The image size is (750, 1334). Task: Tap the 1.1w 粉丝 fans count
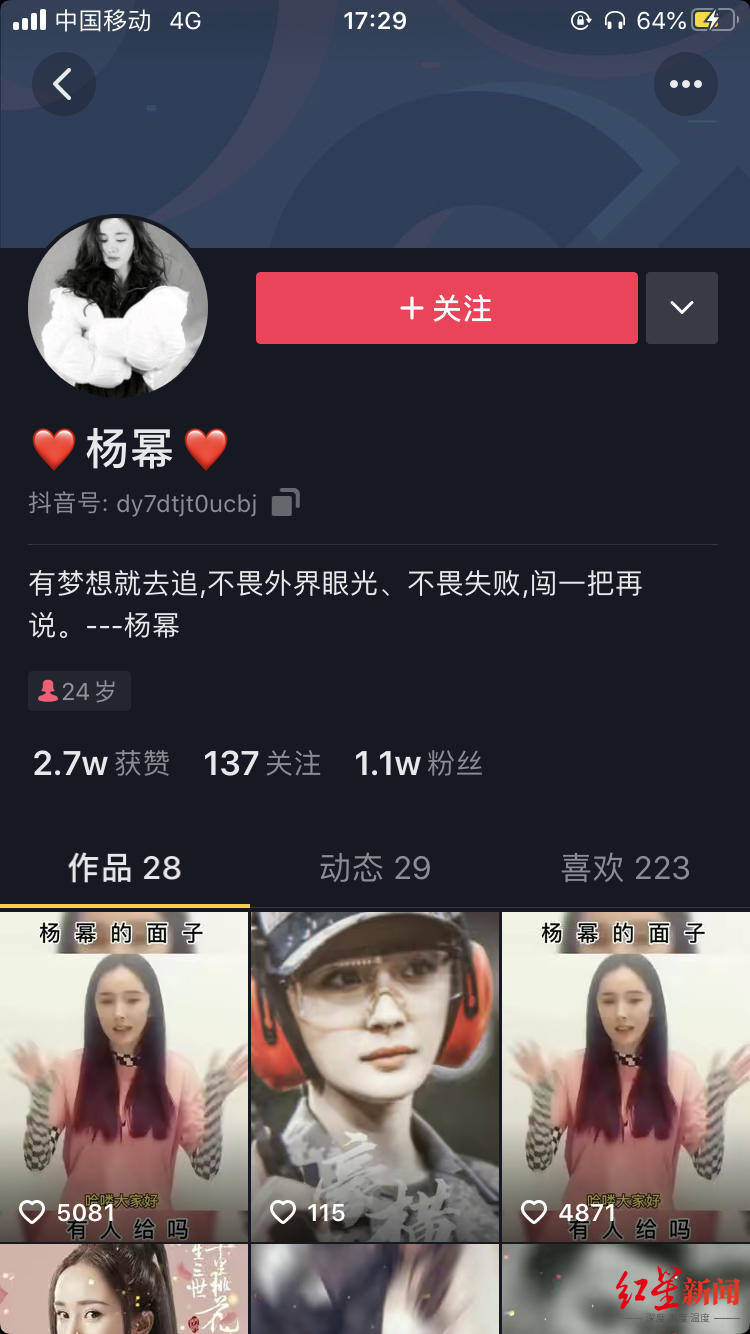(419, 762)
